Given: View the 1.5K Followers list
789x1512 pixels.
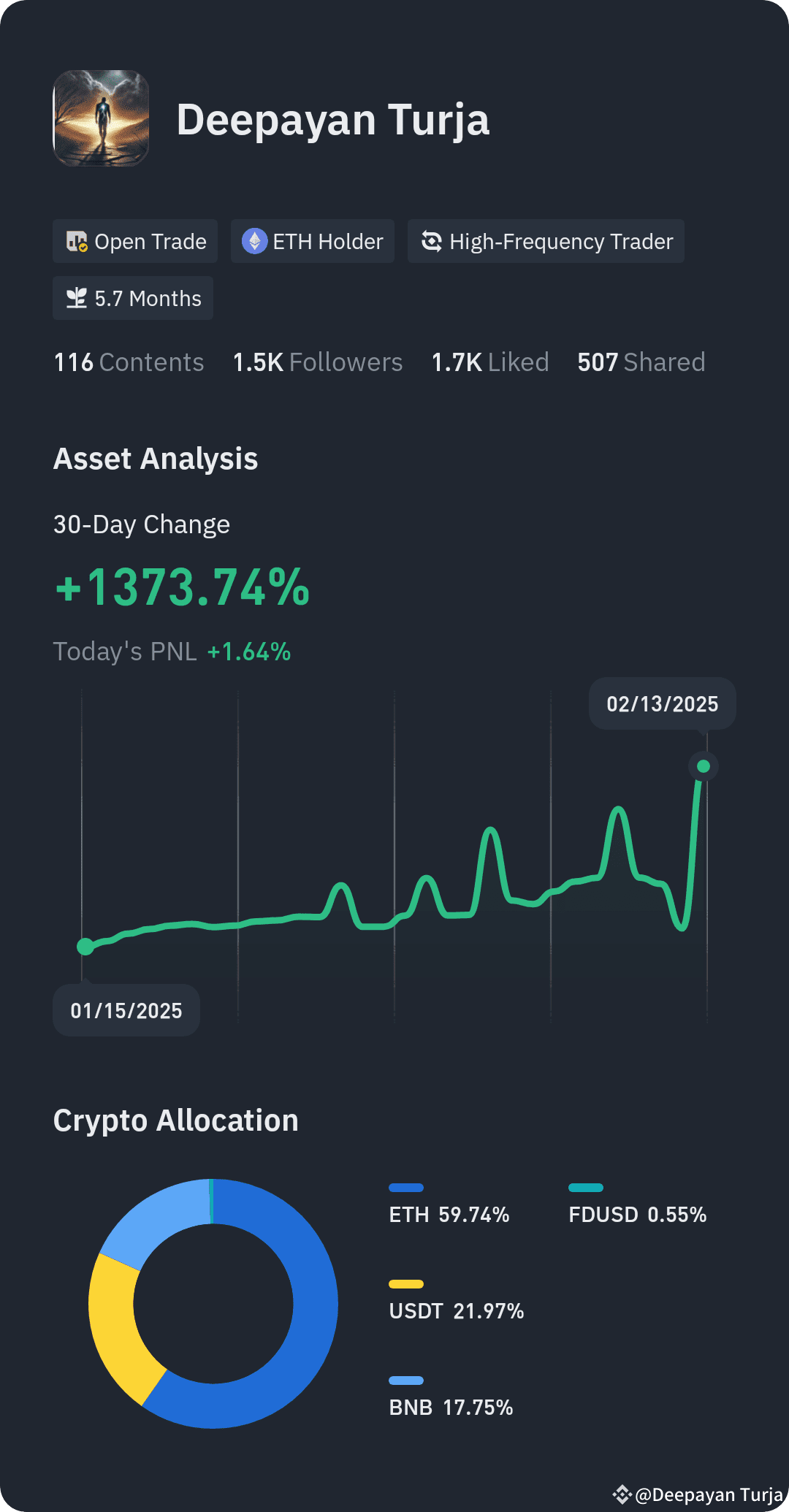Looking at the screenshot, I should [x=318, y=362].
